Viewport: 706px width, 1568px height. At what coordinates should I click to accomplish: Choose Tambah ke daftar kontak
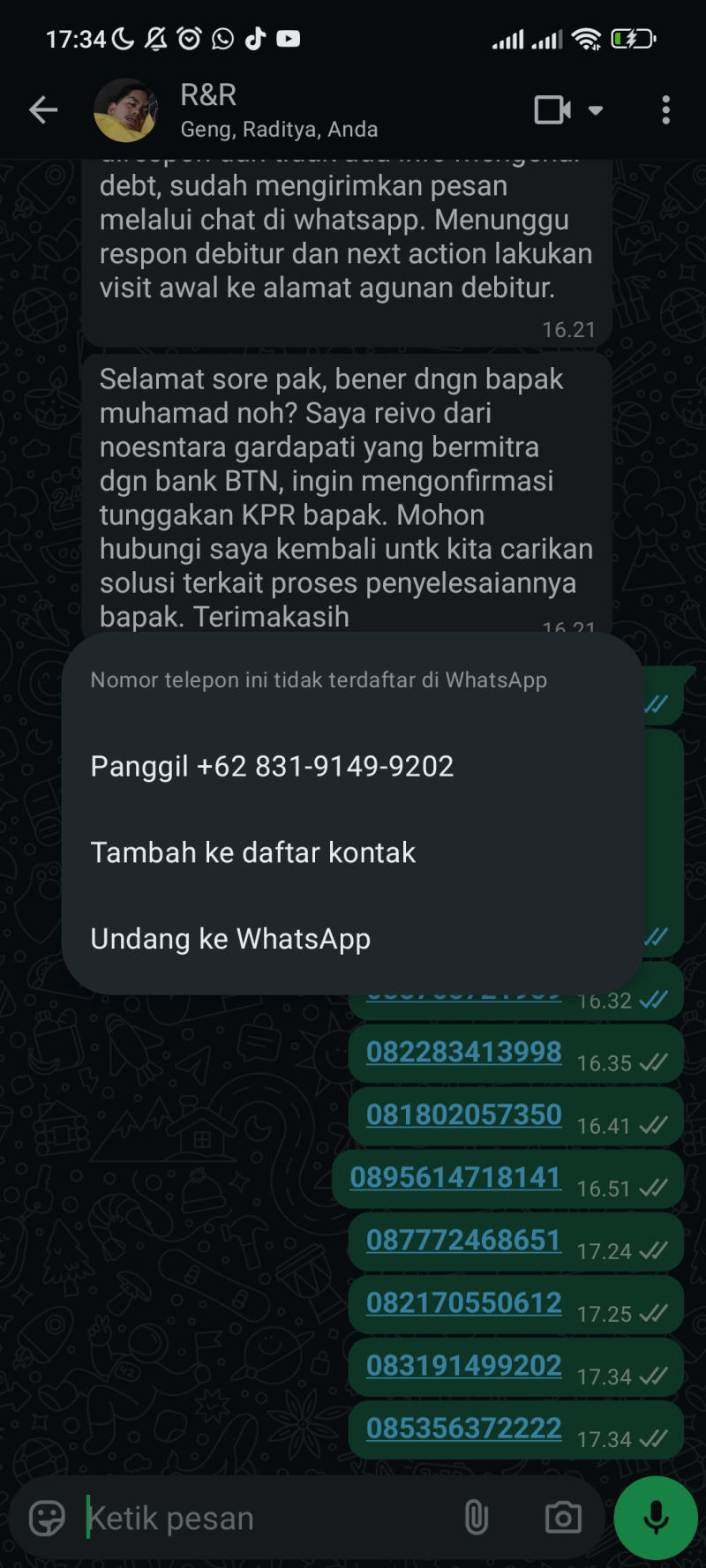pos(252,852)
